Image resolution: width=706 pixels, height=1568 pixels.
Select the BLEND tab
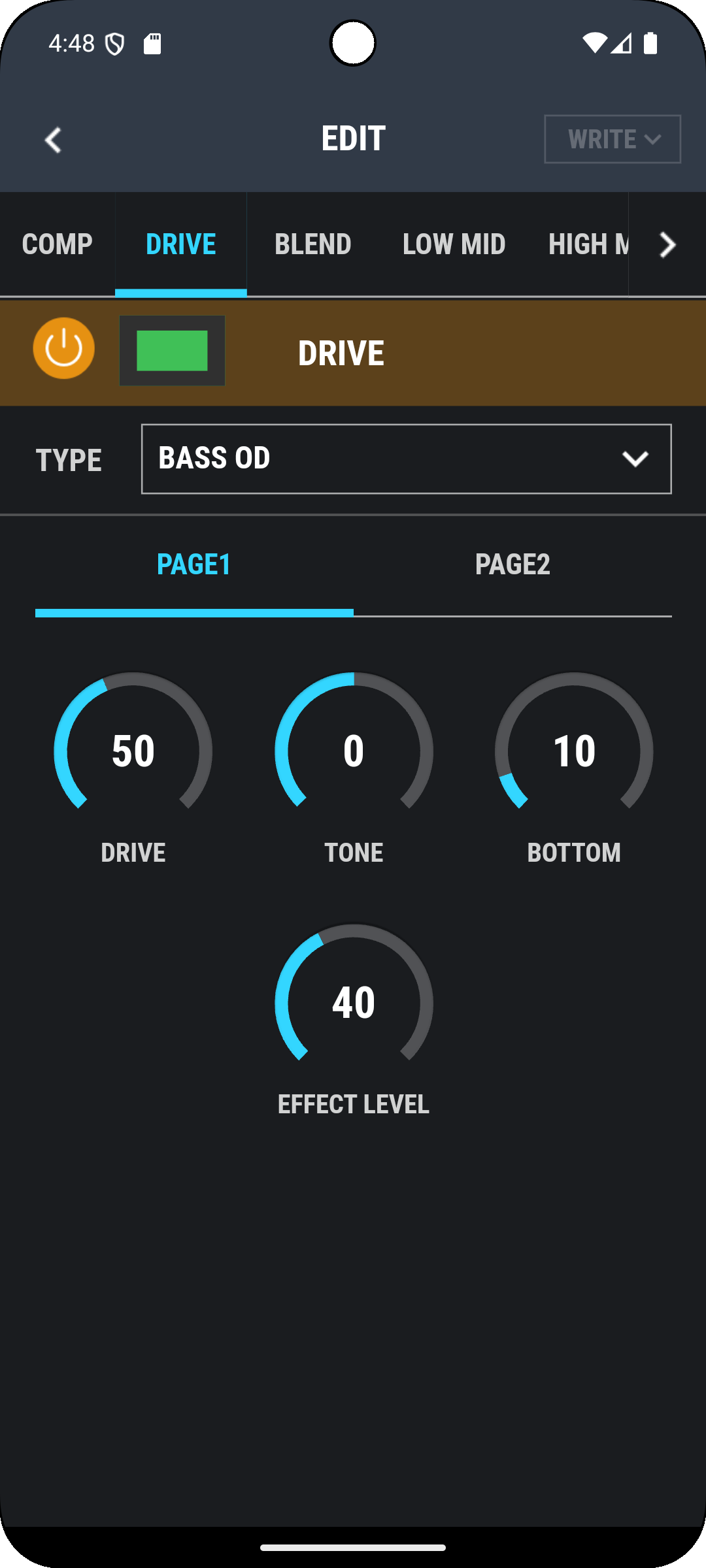pyautogui.click(x=313, y=244)
